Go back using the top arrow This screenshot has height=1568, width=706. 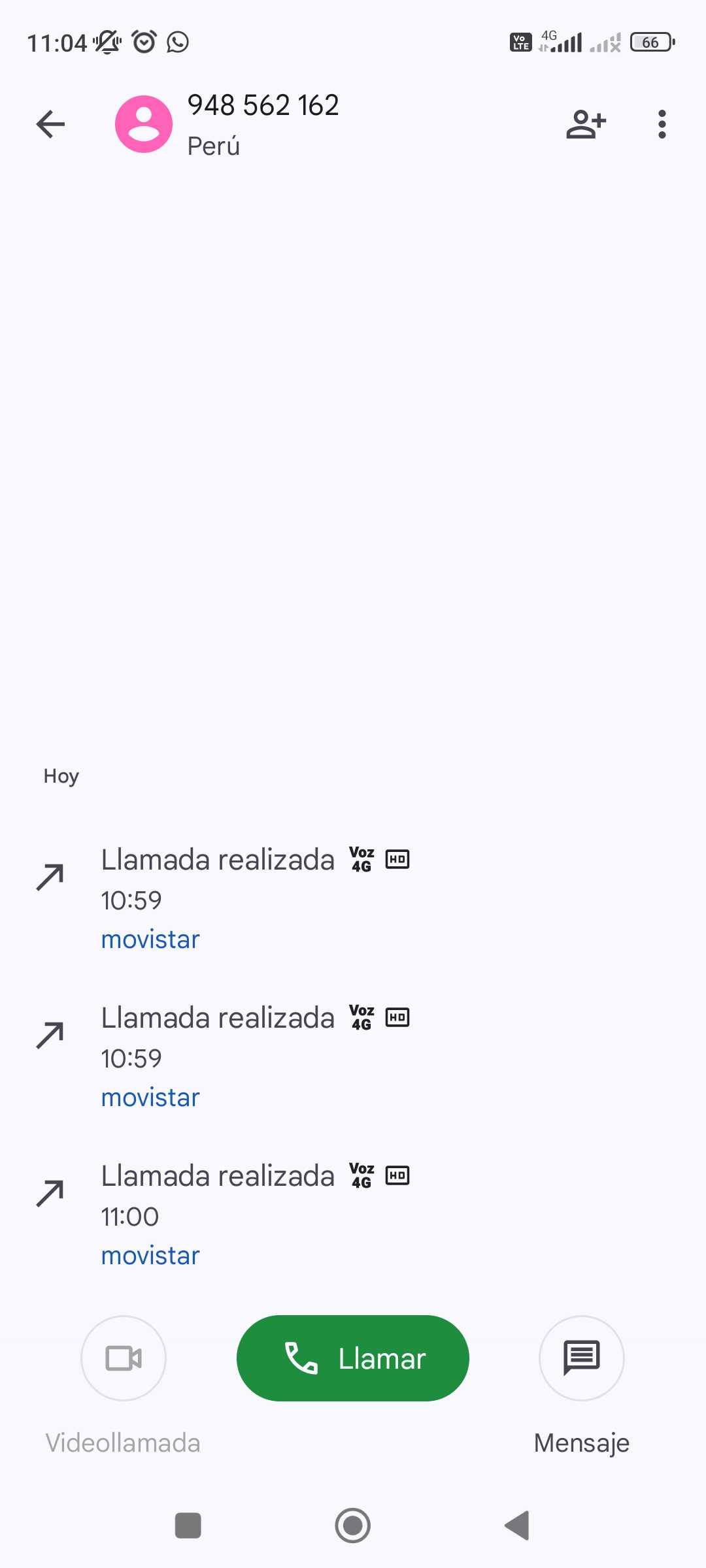pos(50,124)
